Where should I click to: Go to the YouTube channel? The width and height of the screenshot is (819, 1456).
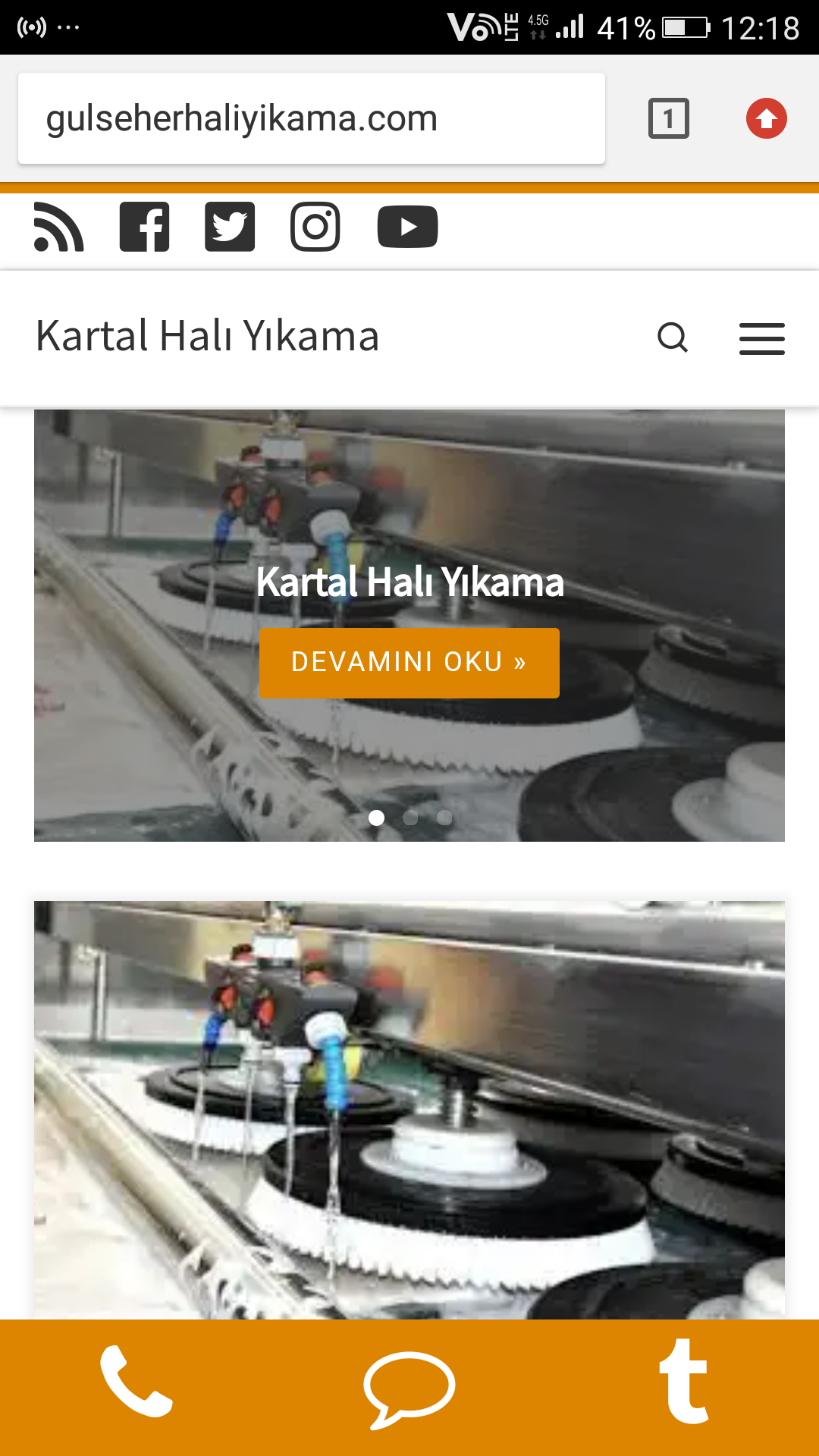(x=407, y=227)
